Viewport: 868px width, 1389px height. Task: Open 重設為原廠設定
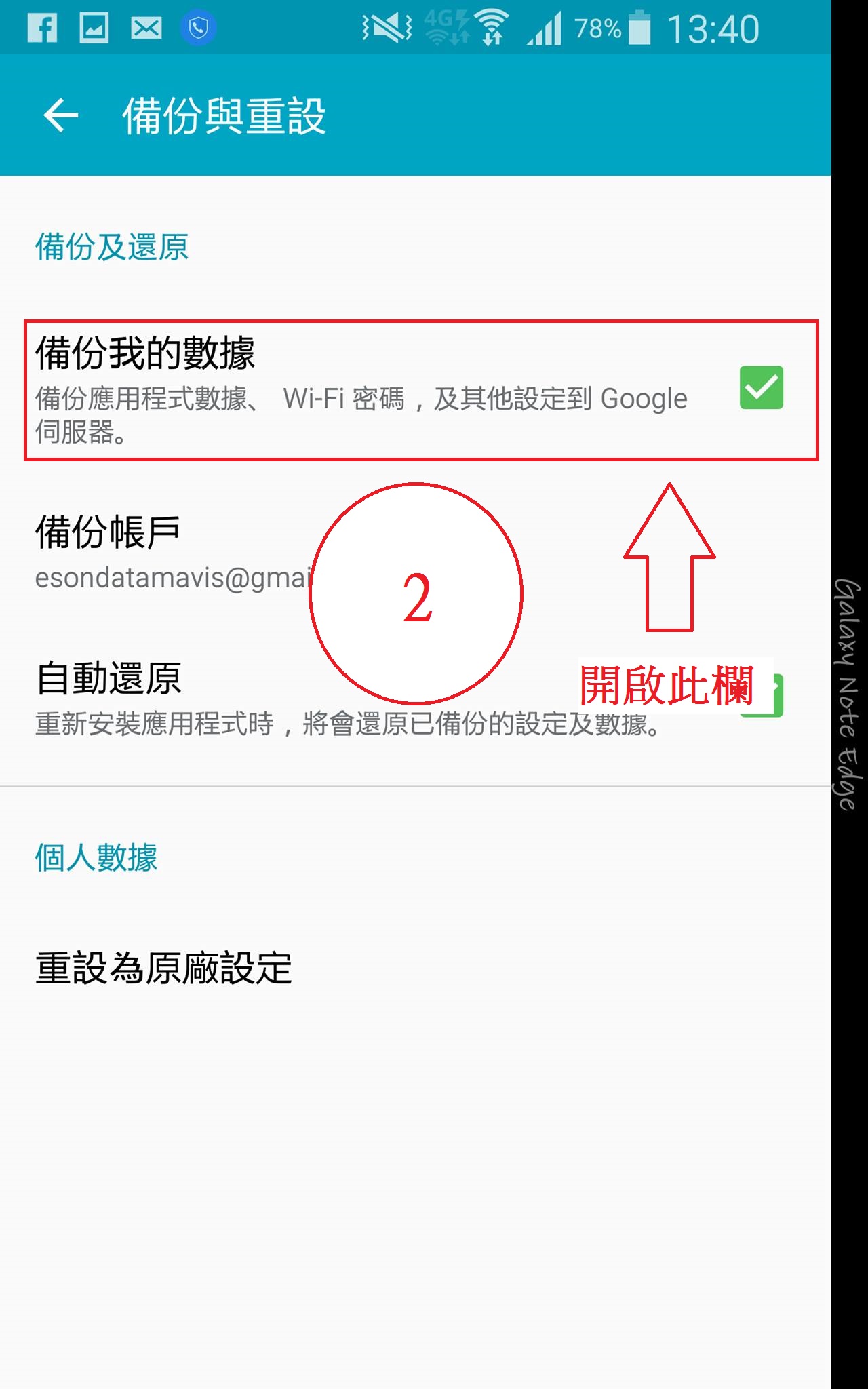tap(163, 968)
